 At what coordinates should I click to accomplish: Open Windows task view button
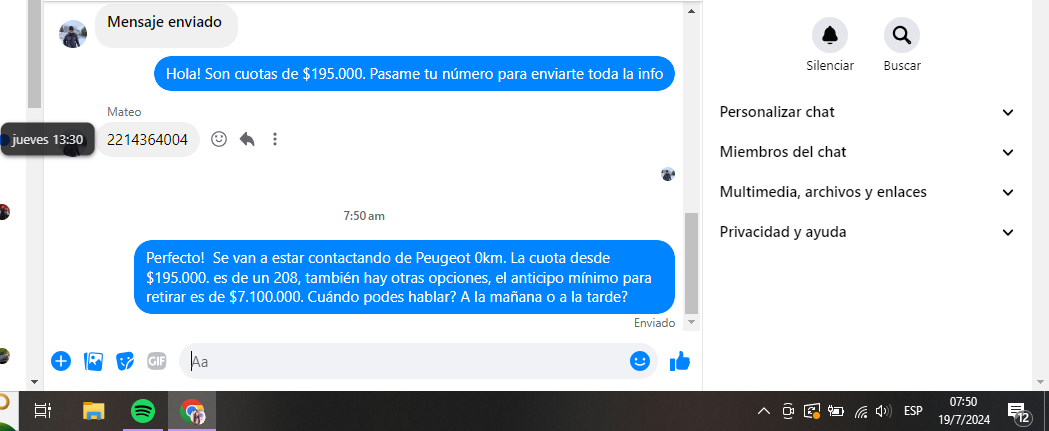coord(43,410)
